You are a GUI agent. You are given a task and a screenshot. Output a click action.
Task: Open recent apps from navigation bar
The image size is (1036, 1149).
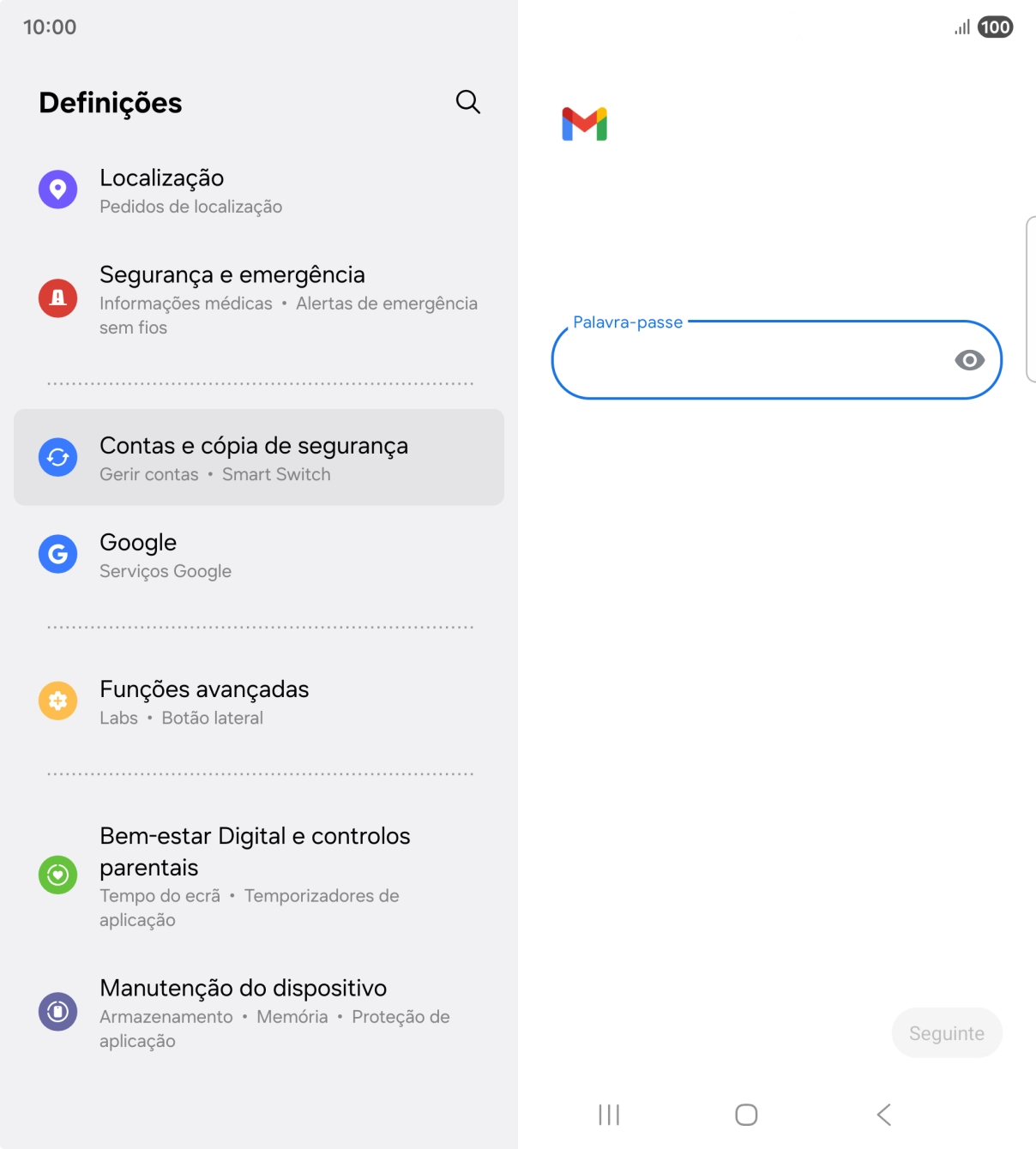click(609, 1115)
